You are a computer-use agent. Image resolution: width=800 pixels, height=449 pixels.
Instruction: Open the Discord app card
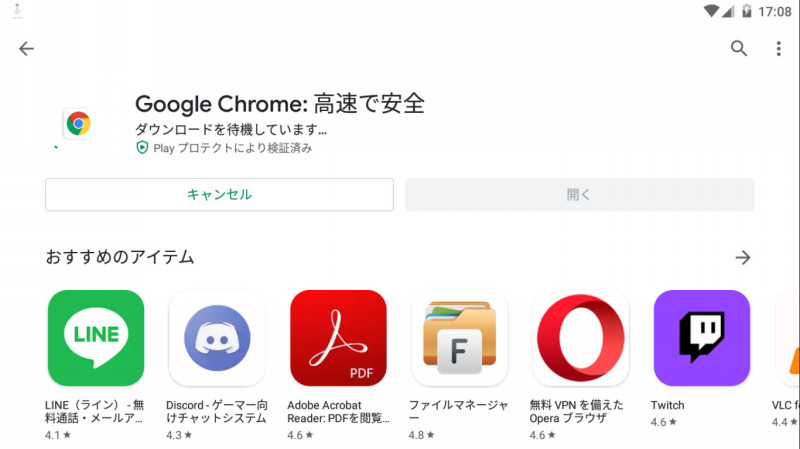point(217,338)
